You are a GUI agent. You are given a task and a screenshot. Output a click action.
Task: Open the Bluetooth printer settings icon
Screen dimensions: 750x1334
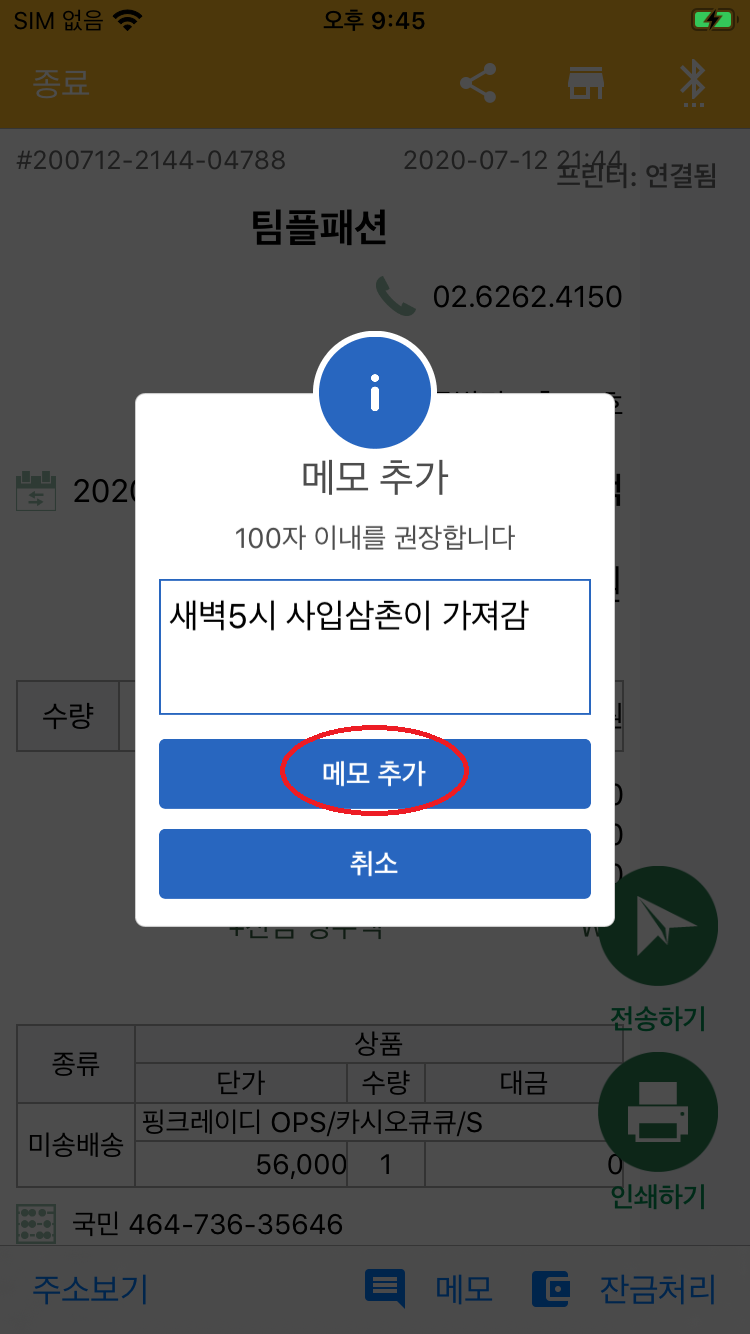pos(692,83)
